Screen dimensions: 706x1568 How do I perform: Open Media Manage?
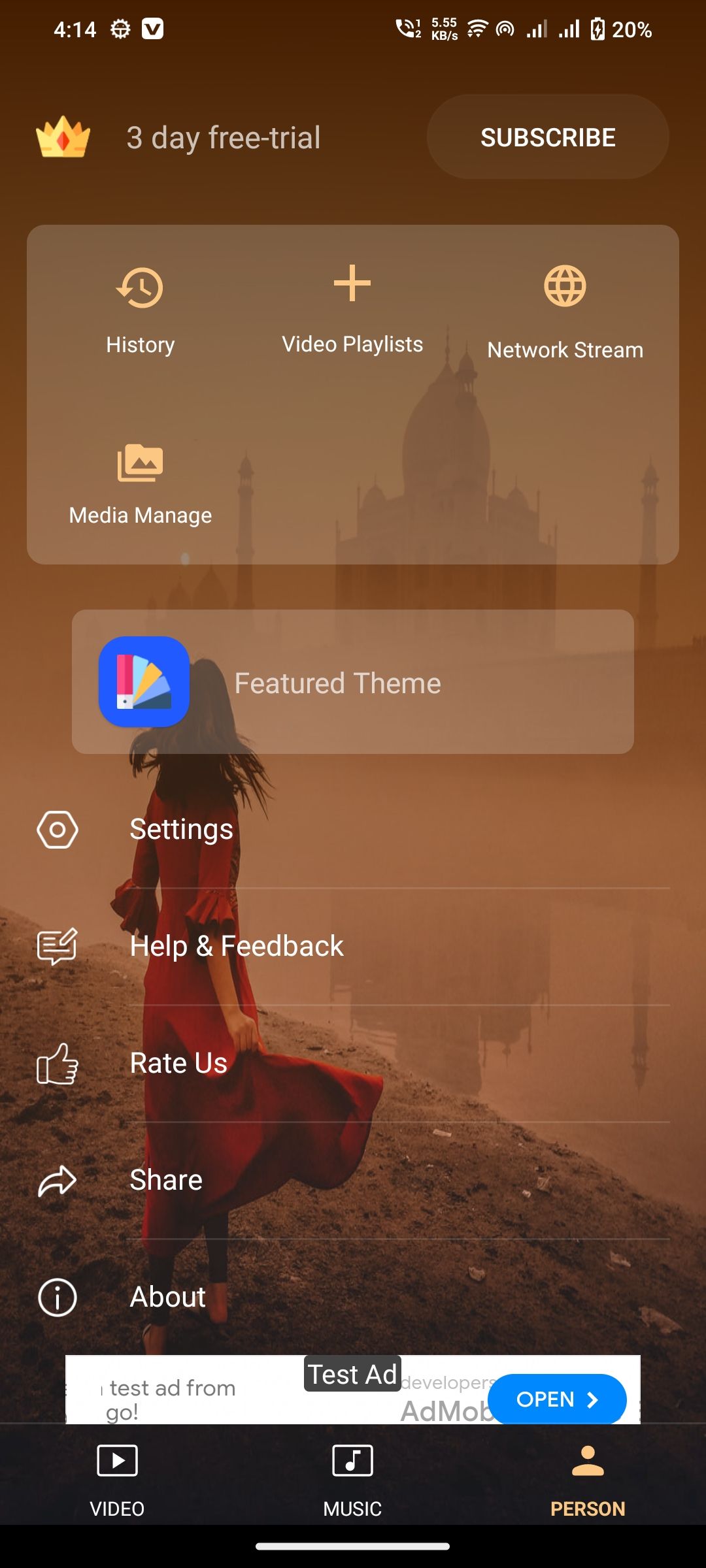140,485
